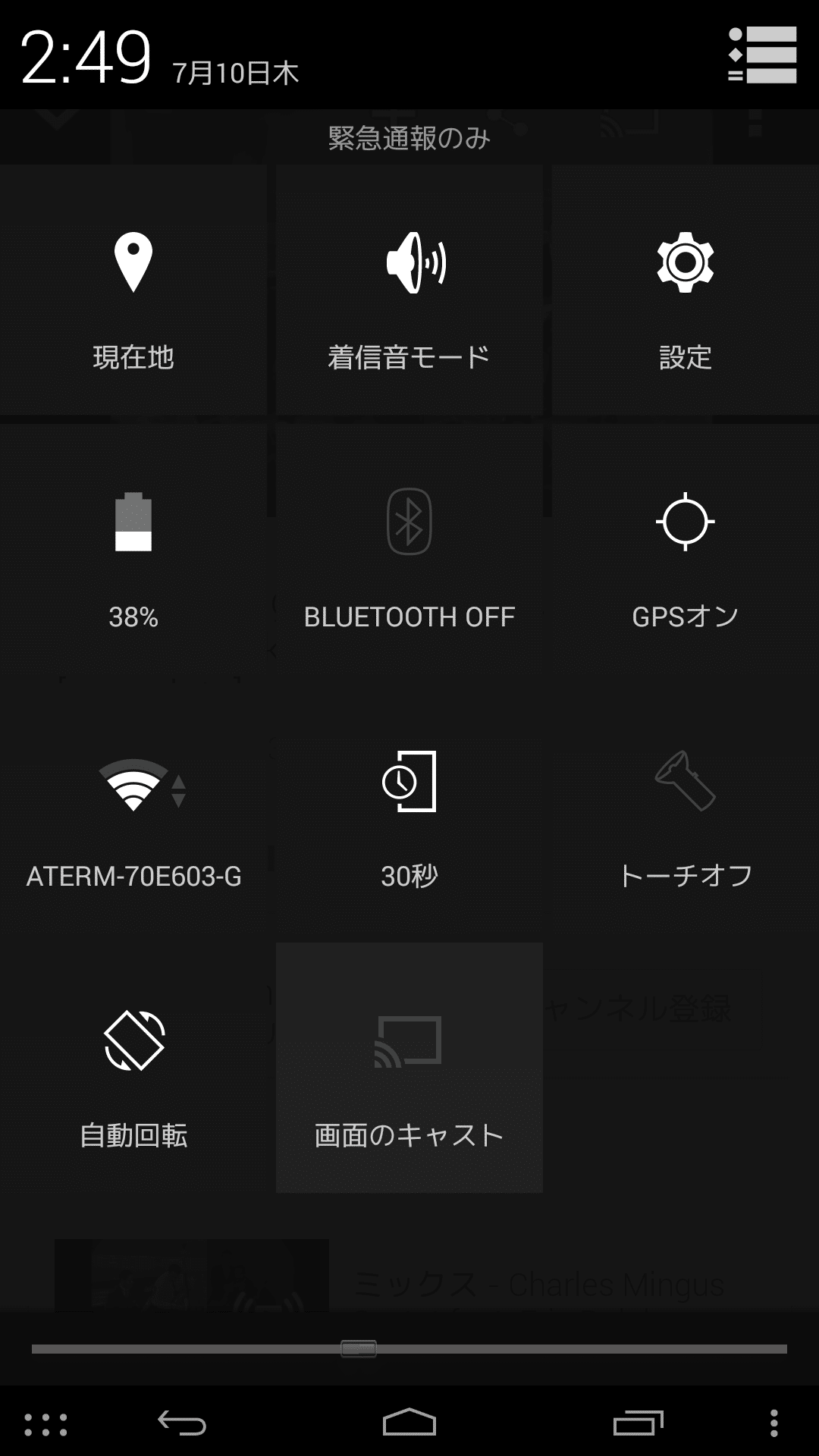Open the ATERM-70E603-G Wi-Fi tile
Viewport: 819px width, 1456px height.
(133, 808)
